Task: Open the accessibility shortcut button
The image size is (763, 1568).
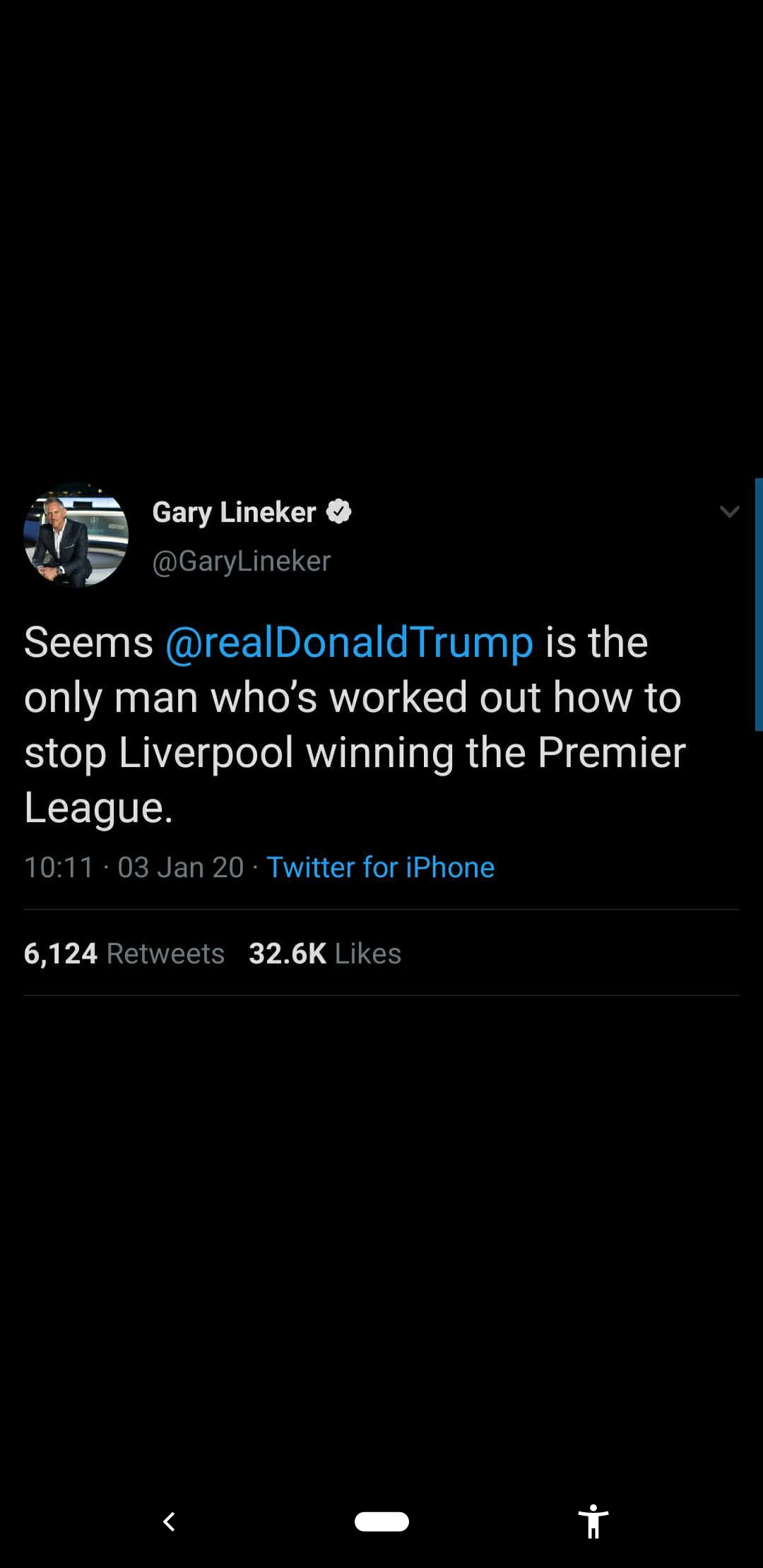Action: point(593,1521)
